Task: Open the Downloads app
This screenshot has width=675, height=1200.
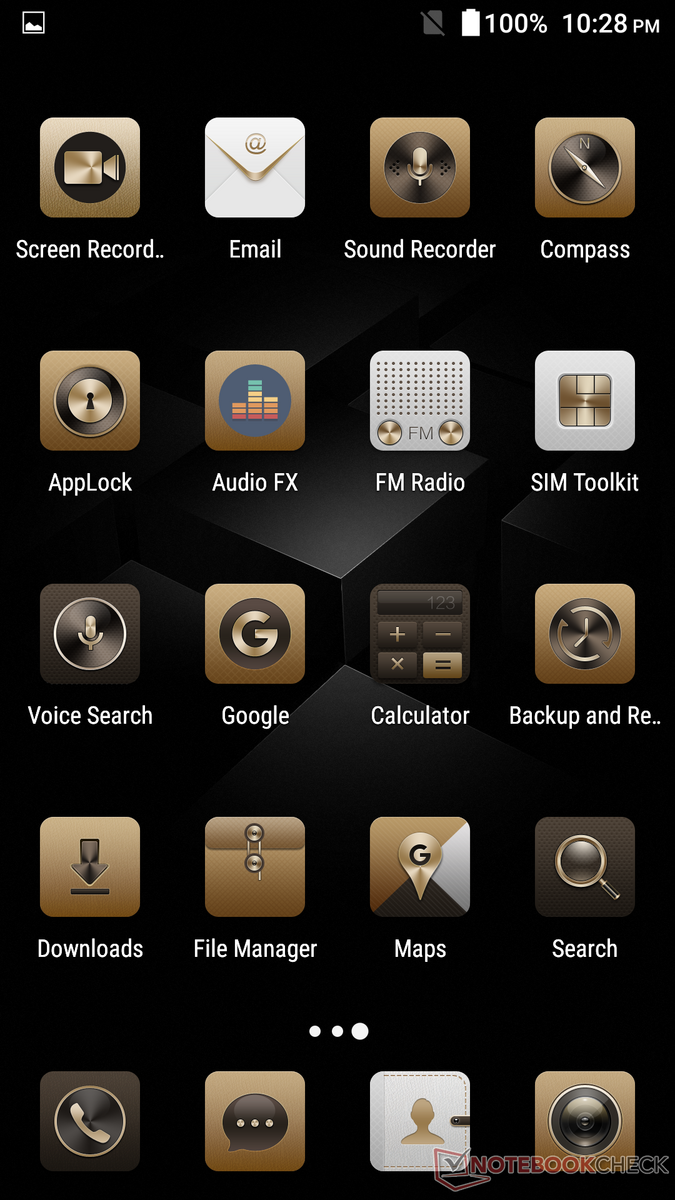Action: click(x=90, y=867)
